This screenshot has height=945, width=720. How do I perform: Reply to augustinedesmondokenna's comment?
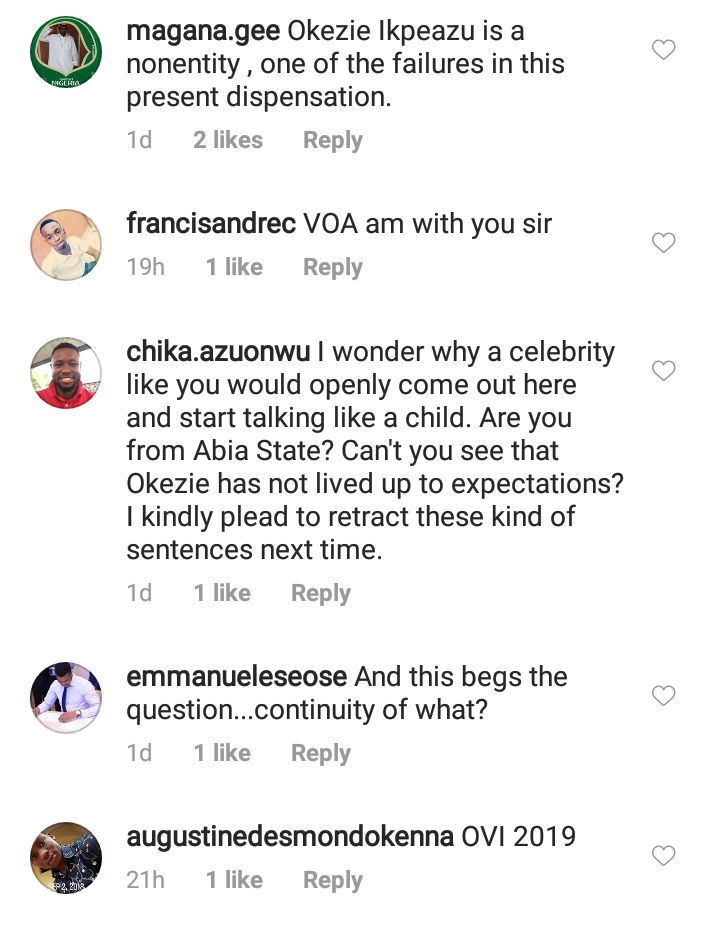(332, 880)
